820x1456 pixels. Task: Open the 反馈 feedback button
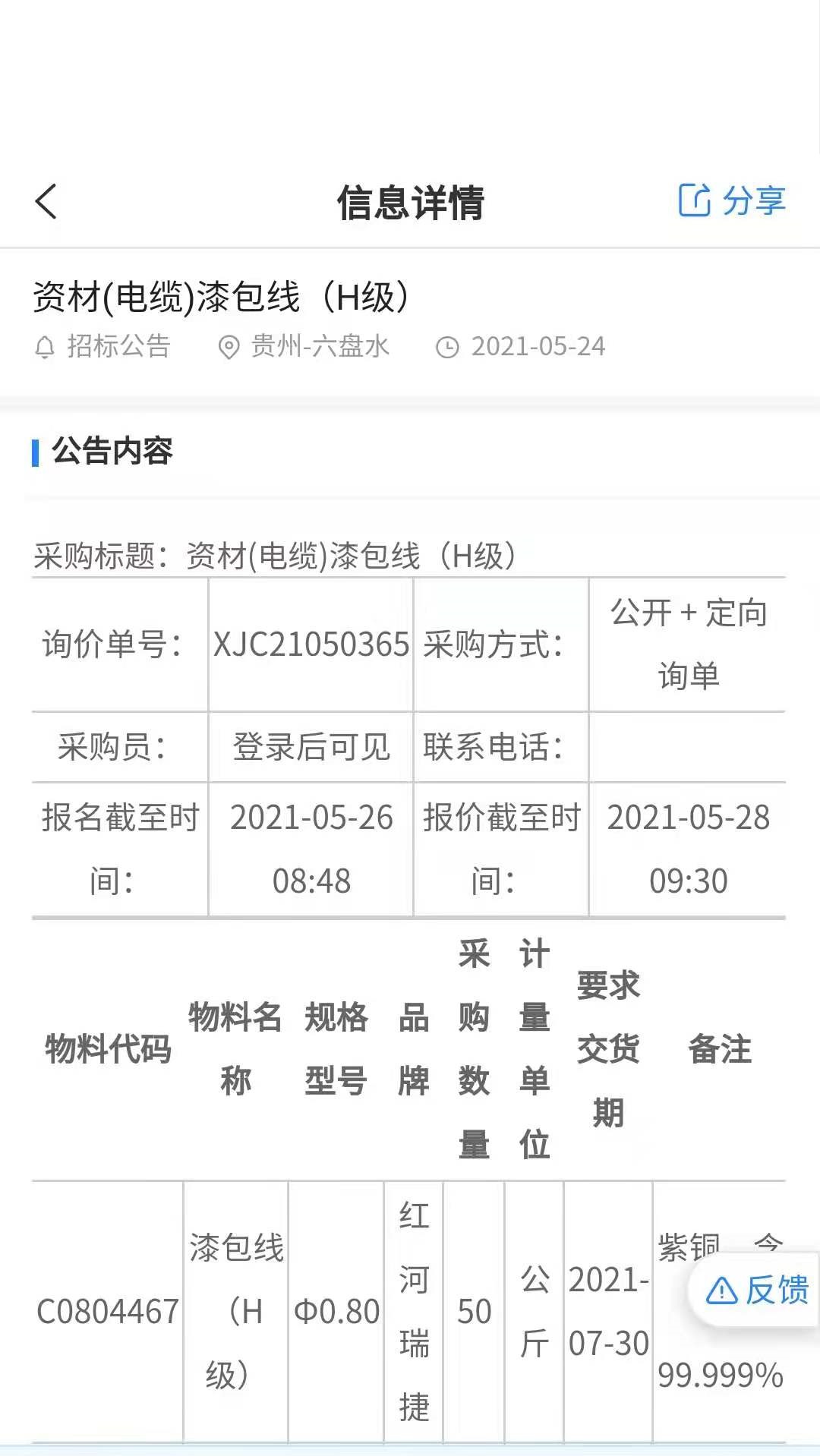coord(757,1290)
